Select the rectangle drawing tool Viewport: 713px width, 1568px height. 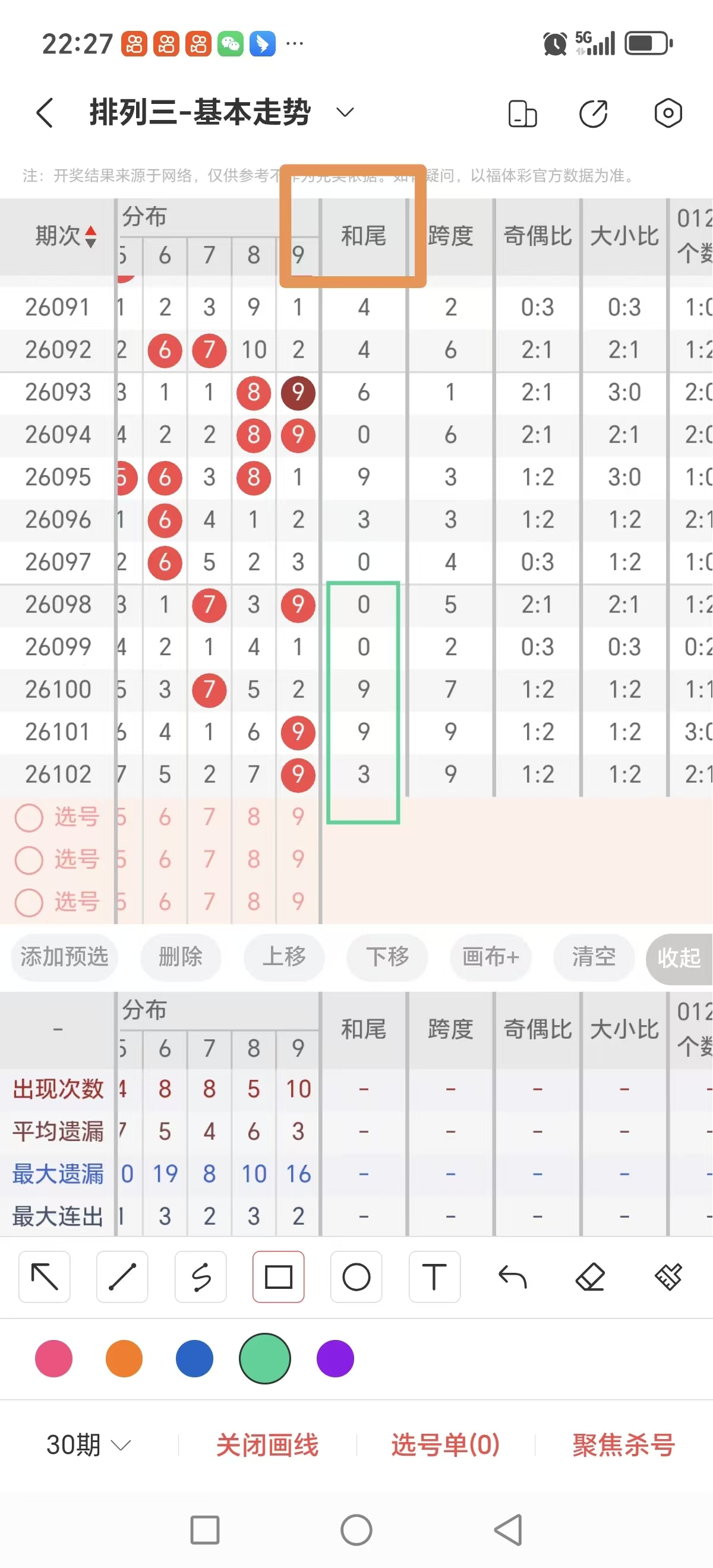tap(278, 1278)
